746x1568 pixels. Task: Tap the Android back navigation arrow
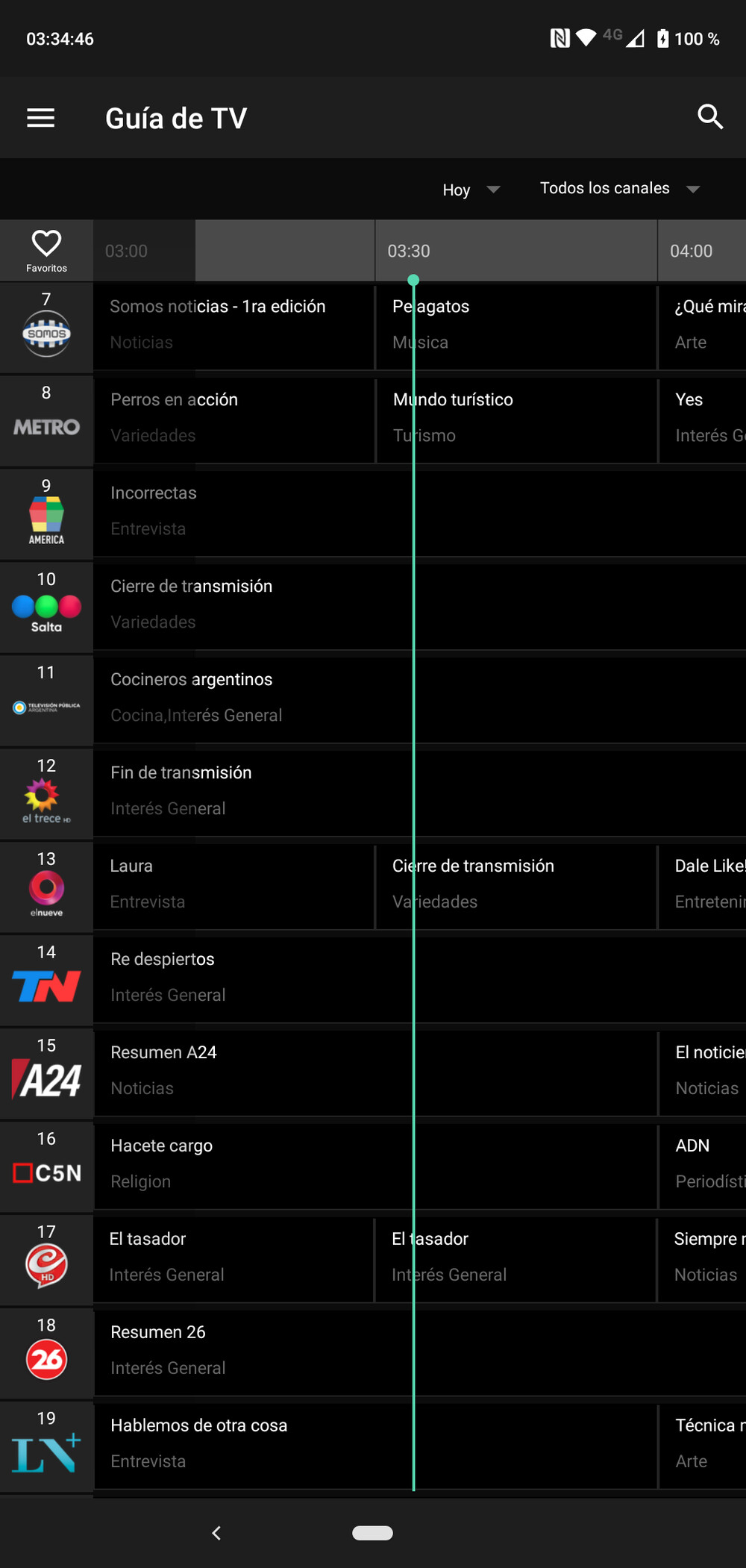click(x=216, y=1533)
